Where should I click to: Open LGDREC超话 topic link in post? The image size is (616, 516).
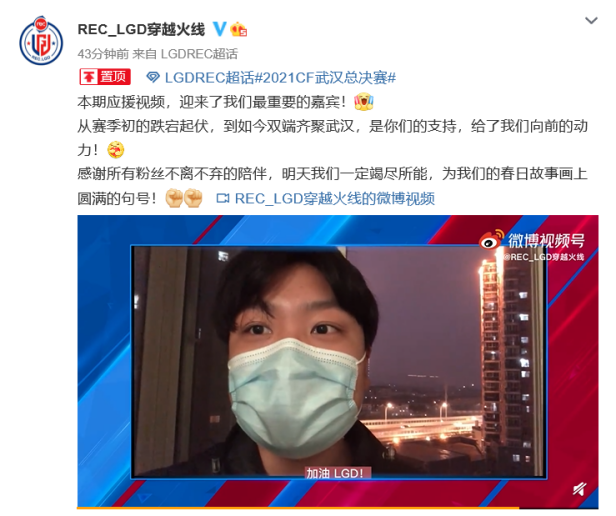point(208,77)
